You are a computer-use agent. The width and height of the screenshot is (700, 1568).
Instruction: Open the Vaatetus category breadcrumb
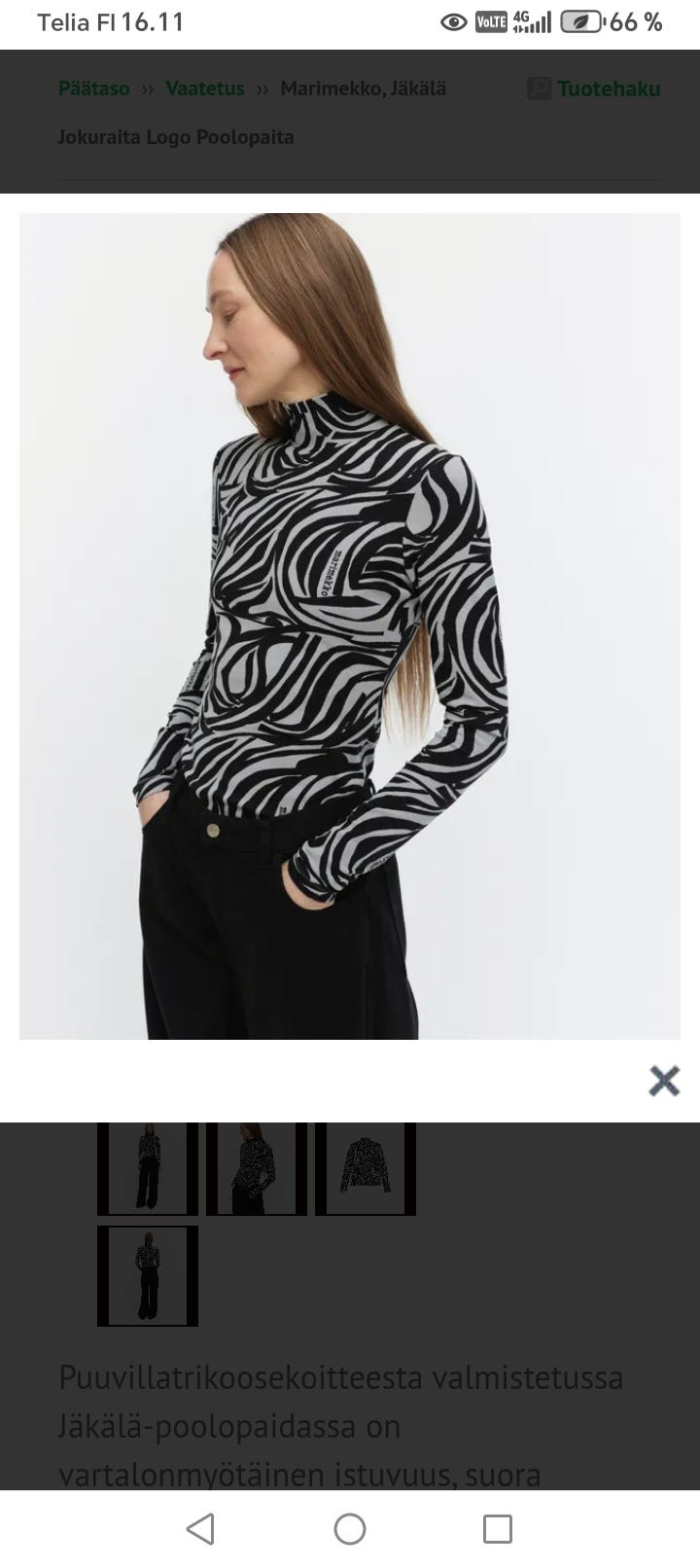(x=204, y=89)
